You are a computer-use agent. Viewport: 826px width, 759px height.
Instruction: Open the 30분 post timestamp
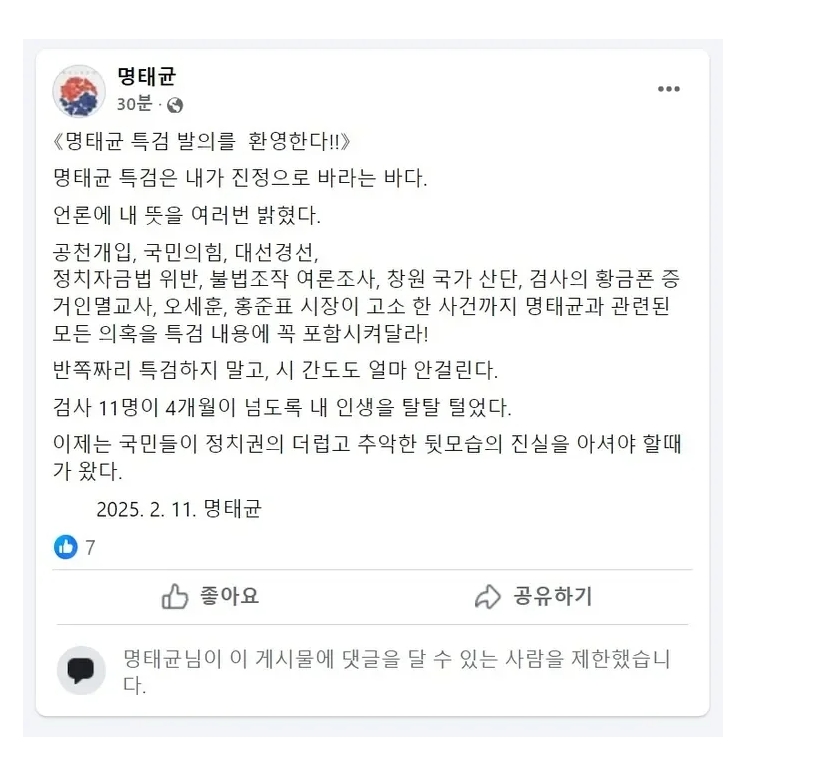click(x=134, y=105)
